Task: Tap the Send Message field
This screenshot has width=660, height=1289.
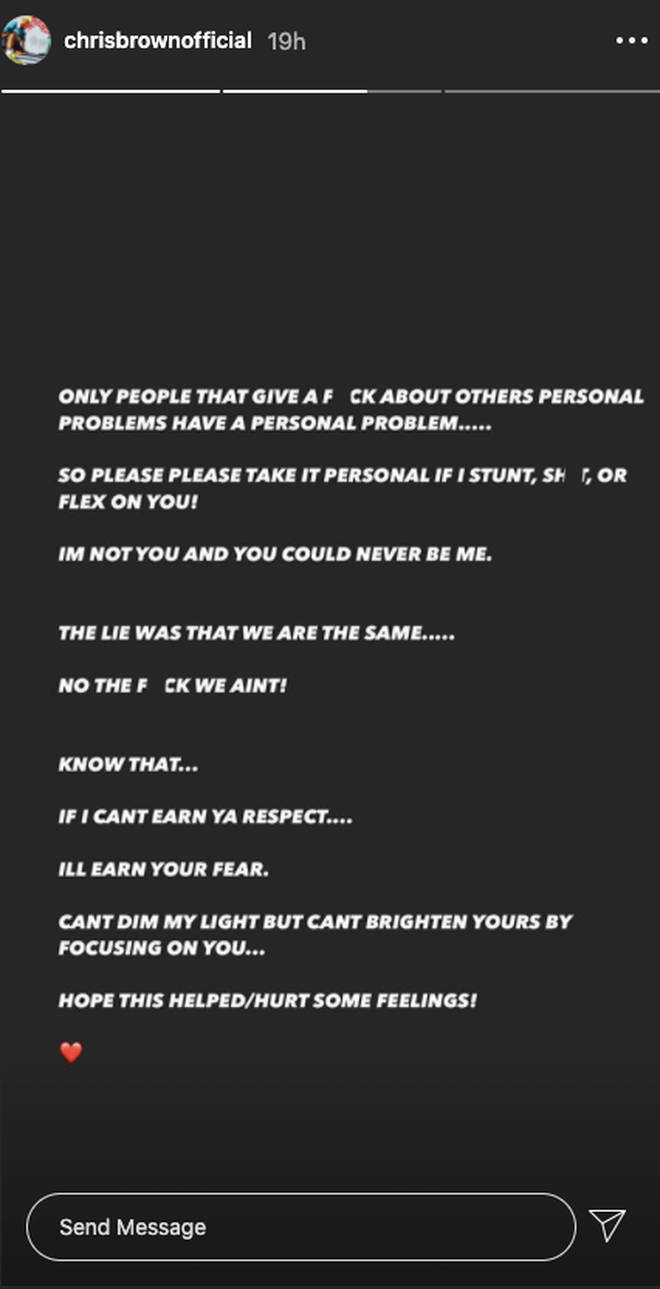Action: click(301, 1226)
